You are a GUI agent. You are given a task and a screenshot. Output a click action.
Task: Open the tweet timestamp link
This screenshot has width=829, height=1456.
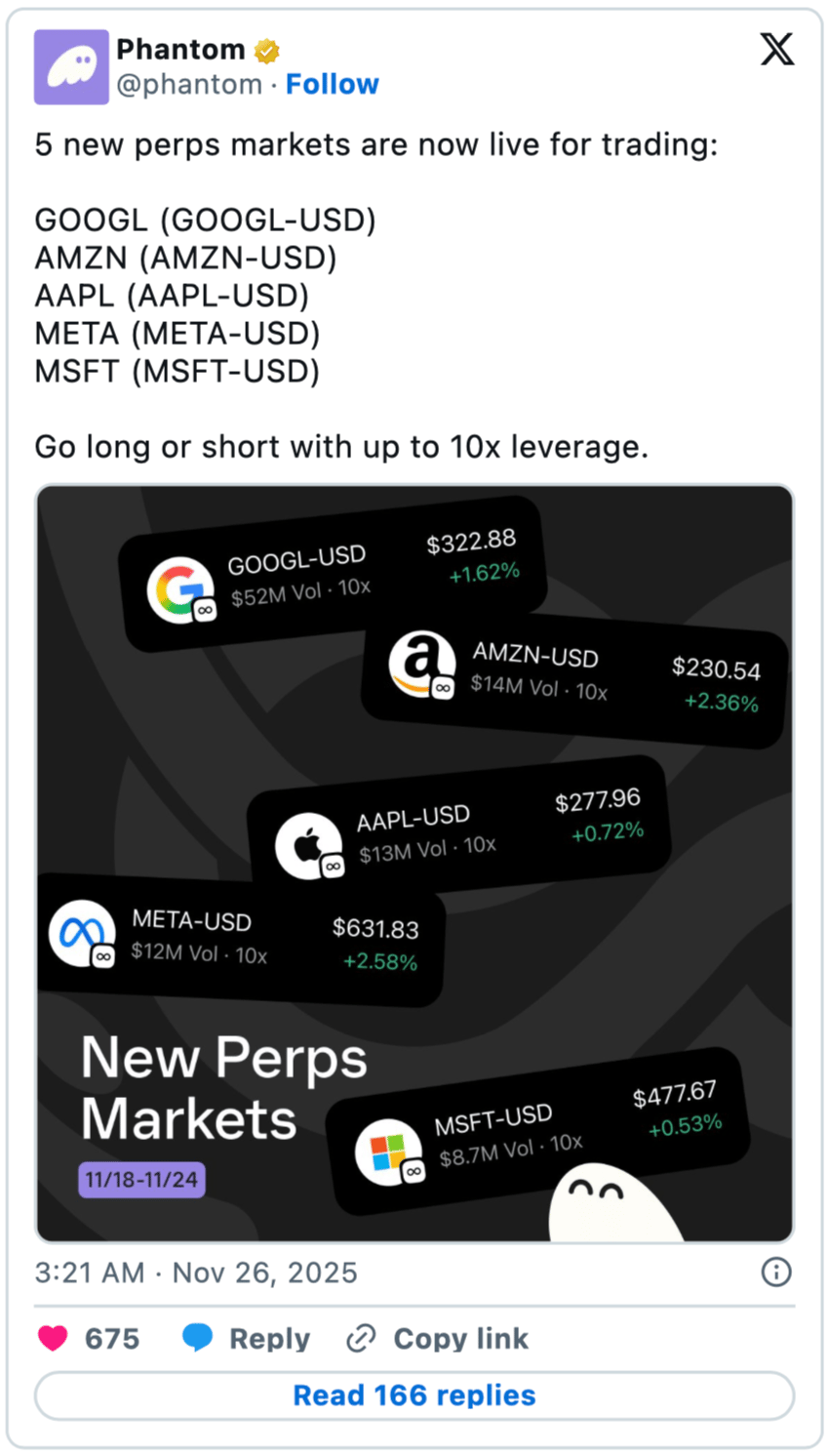[x=196, y=1273]
